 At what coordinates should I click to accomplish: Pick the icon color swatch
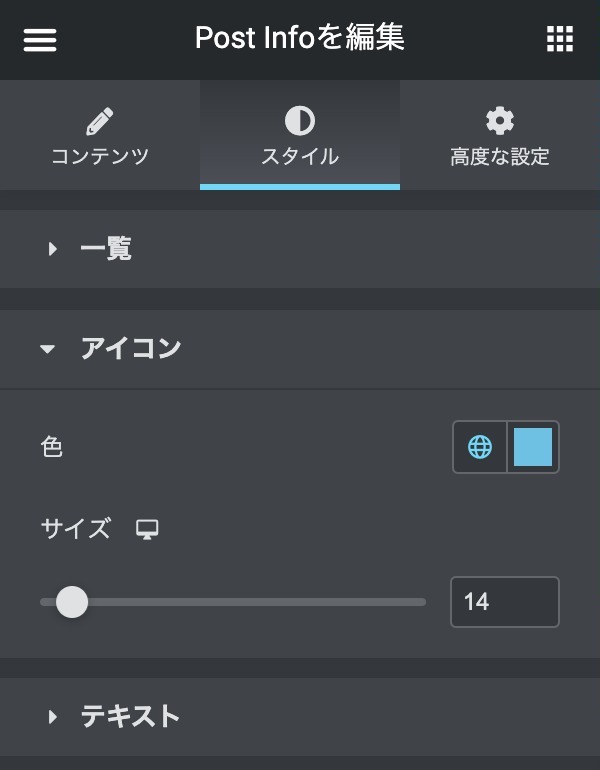pyautogui.click(x=533, y=447)
